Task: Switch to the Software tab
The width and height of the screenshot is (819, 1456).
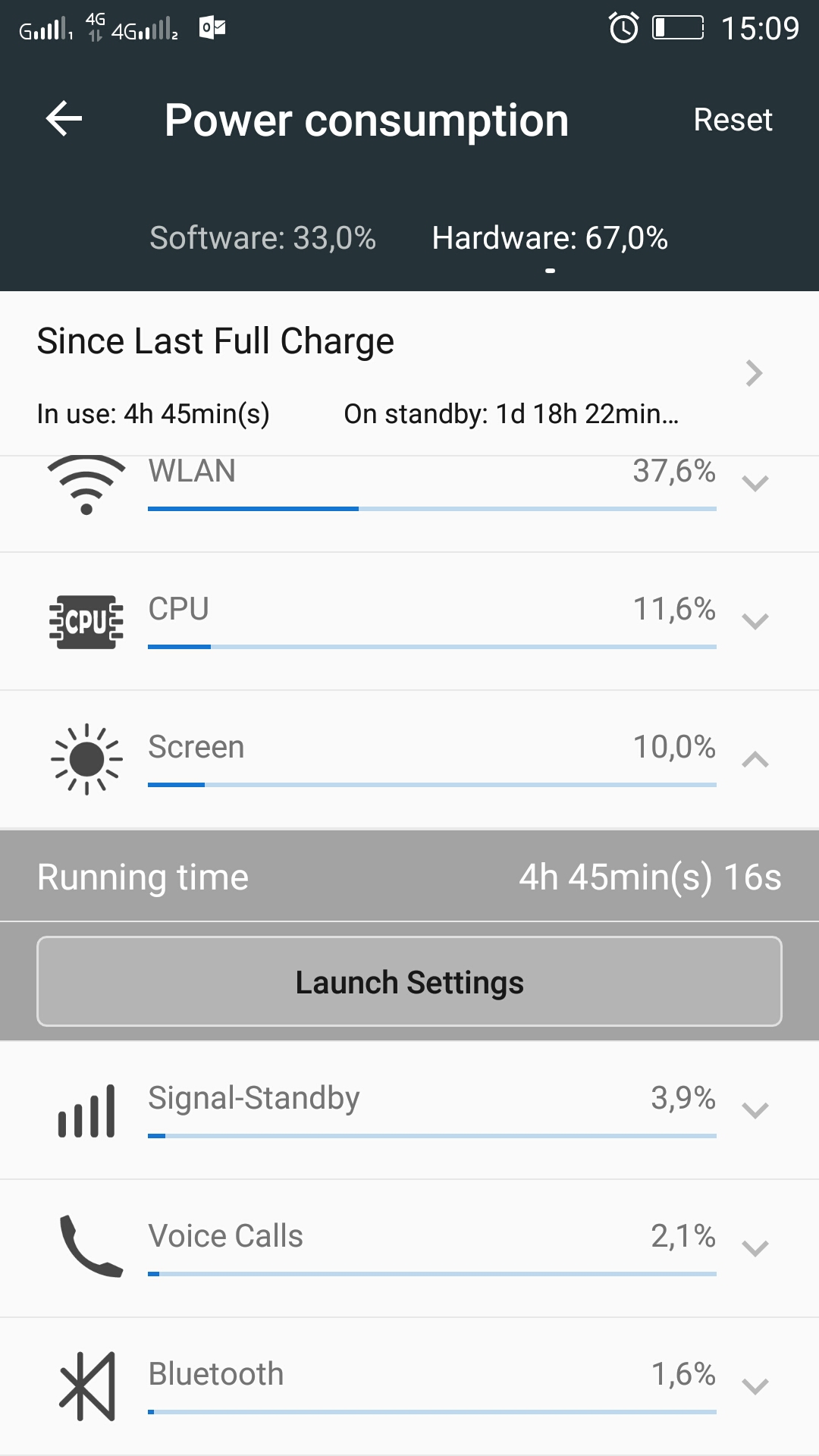Action: pyautogui.click(x=262, y=238)
